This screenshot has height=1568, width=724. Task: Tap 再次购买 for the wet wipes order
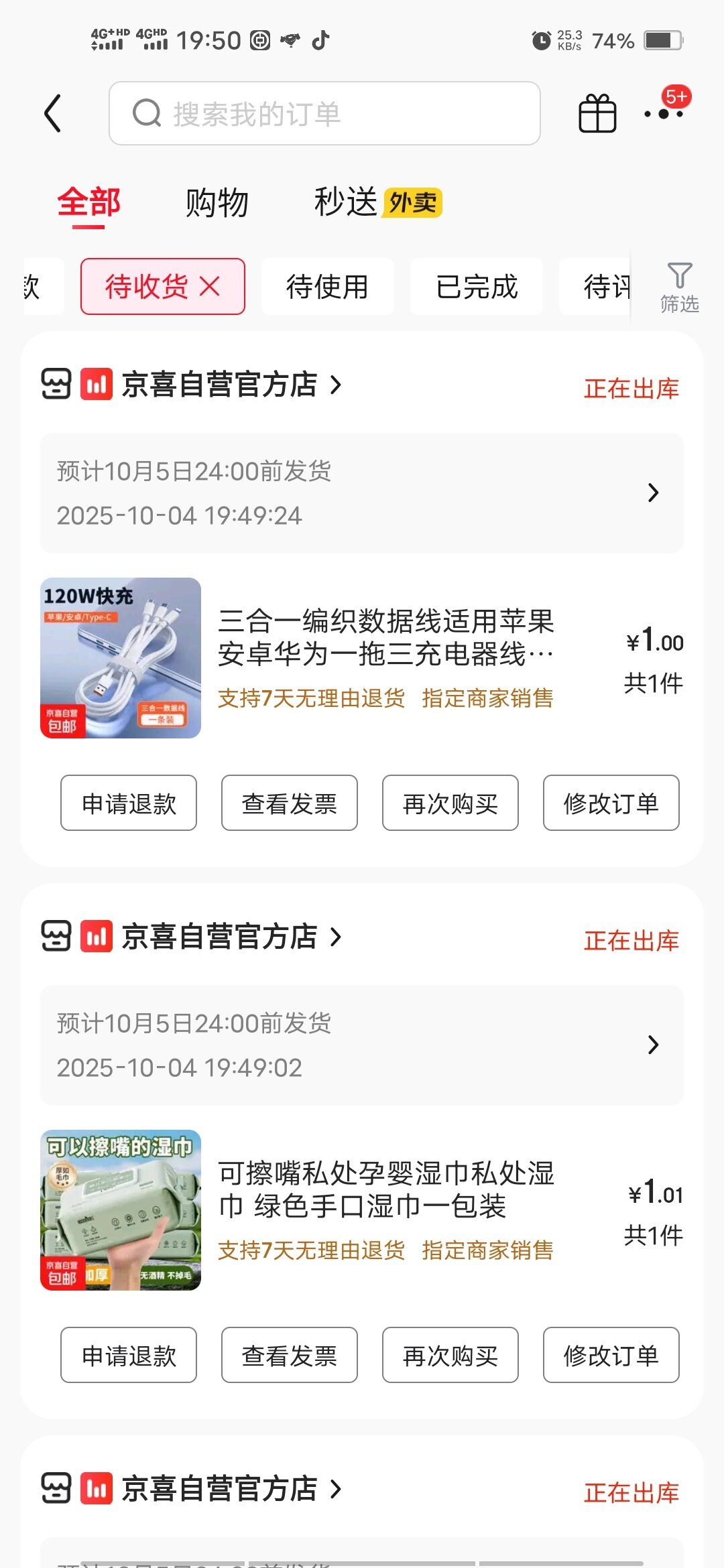pyautogui.click(x=450, y=1355)
